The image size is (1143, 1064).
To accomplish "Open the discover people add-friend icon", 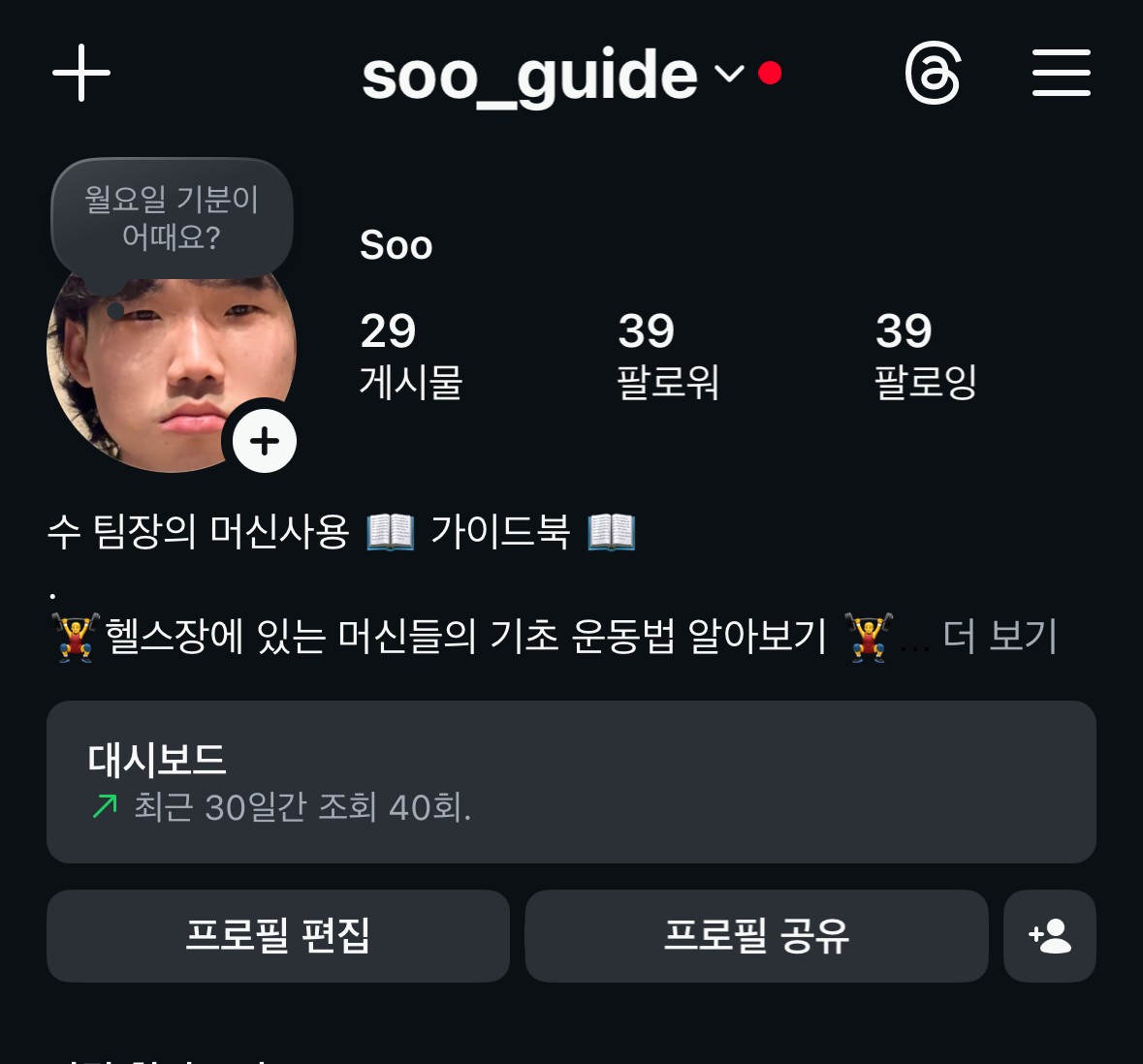I will coord(1050,936).
